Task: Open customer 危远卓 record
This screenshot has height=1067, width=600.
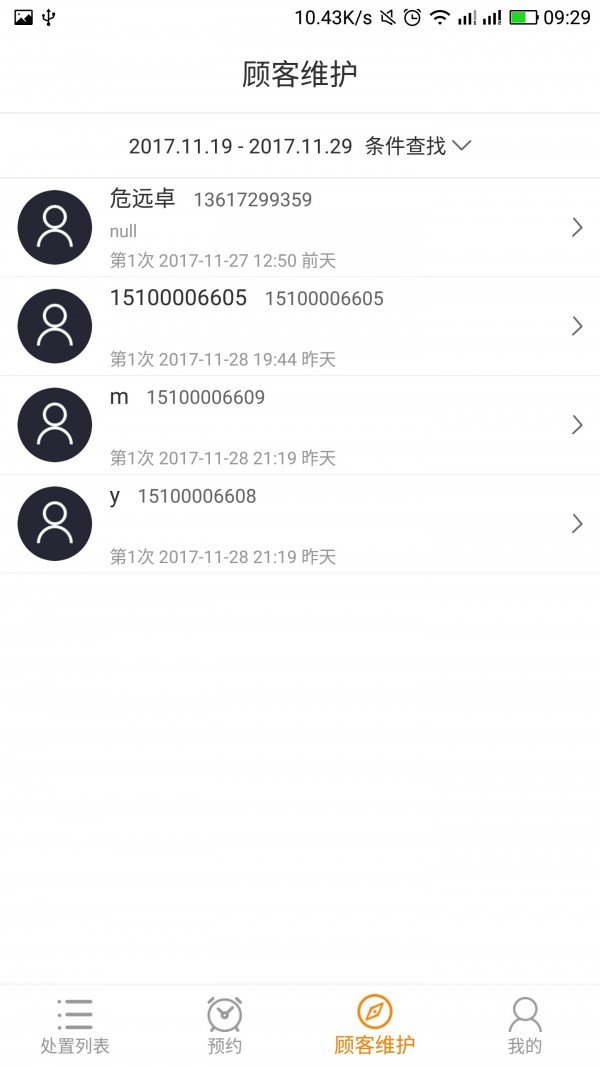Action: (300, 228)
